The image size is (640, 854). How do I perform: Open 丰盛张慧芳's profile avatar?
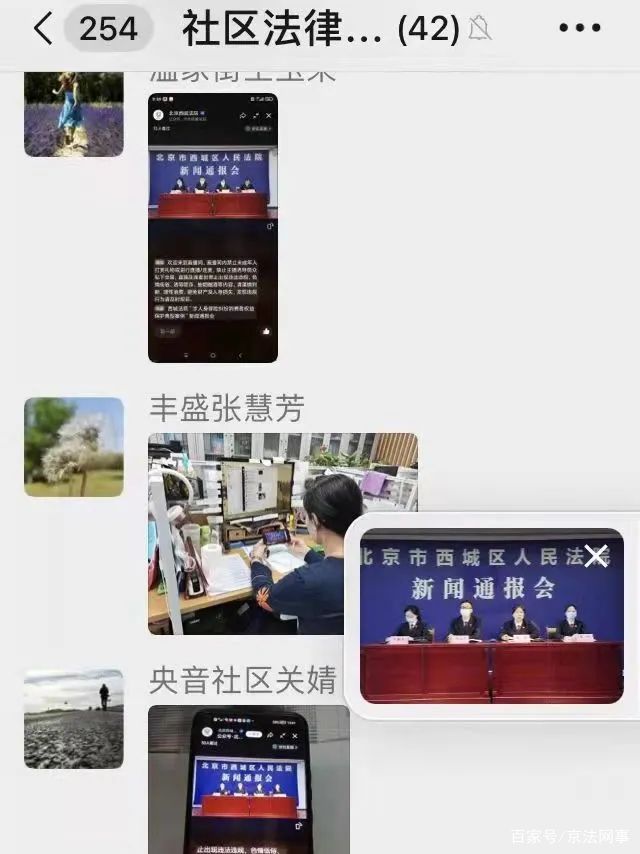click(x=74, y=447)
